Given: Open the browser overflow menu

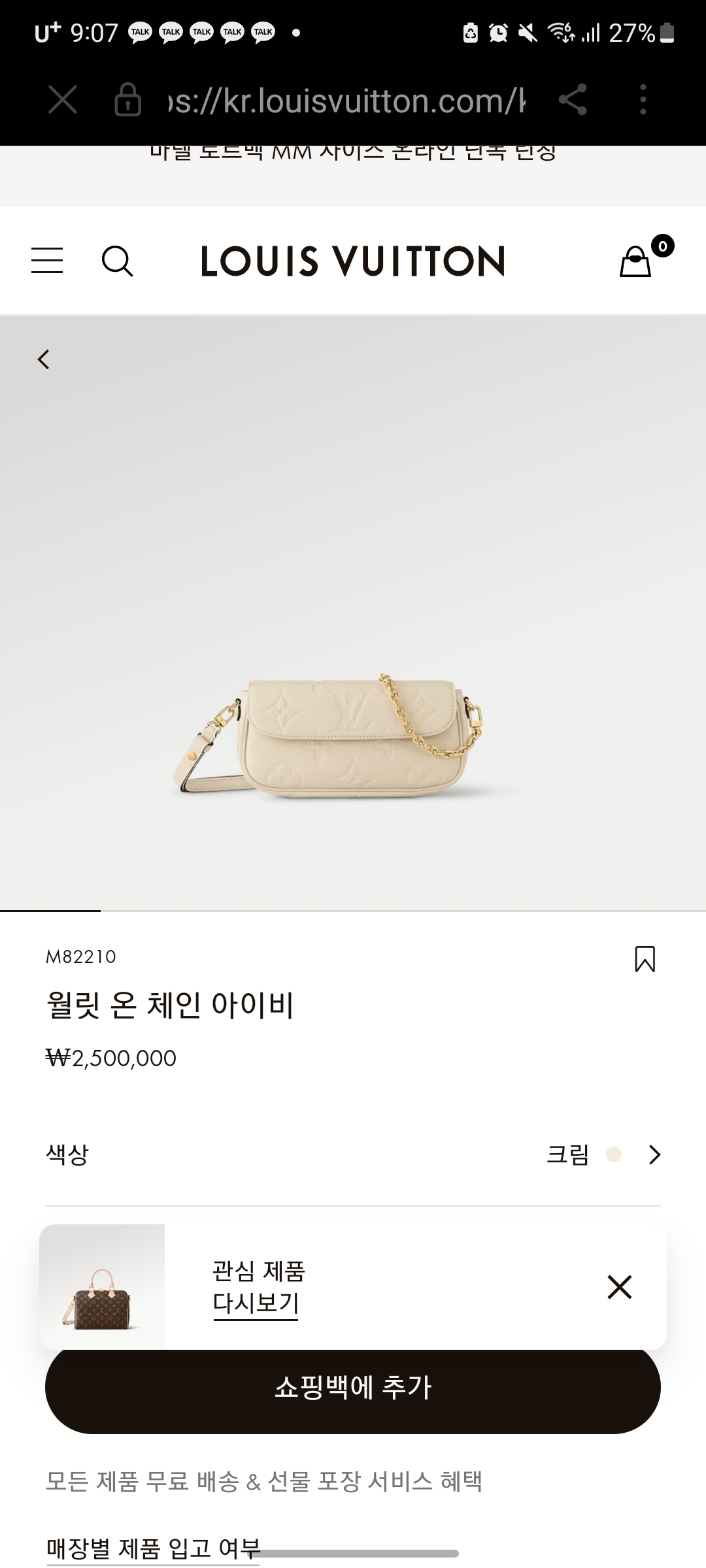Looking at the screenshot, I should pos(643,100).
